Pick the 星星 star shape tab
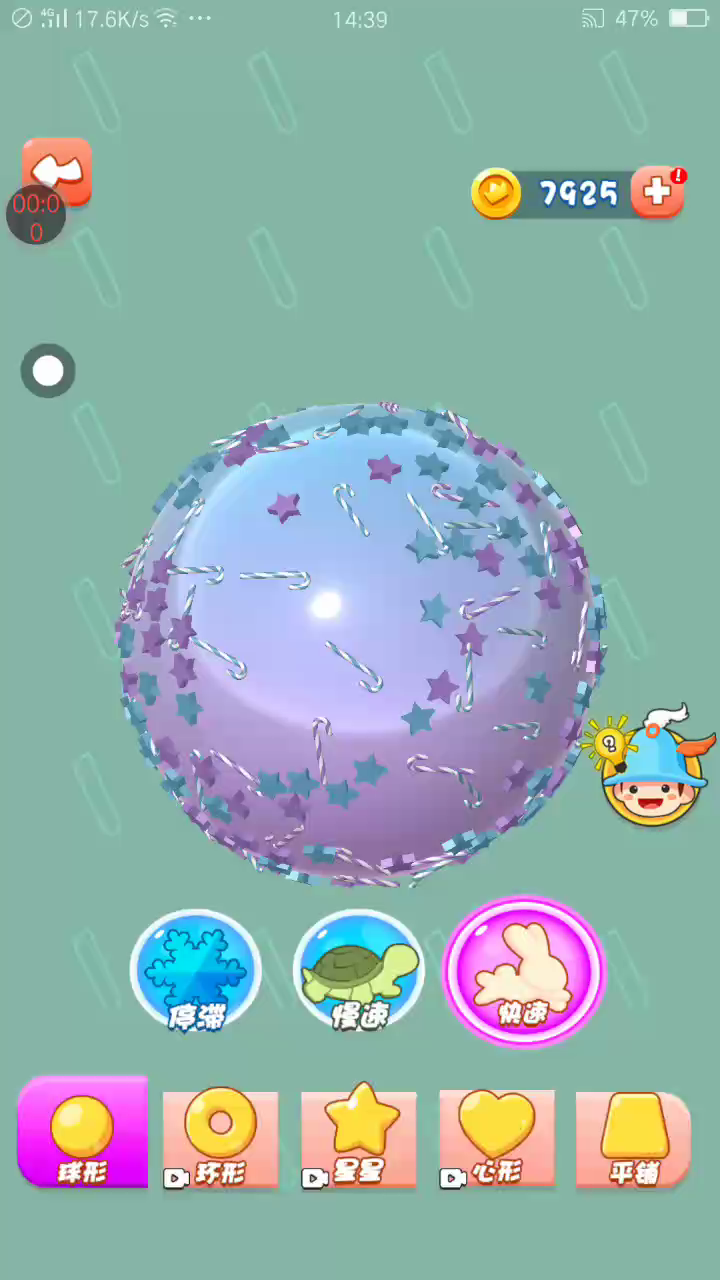The image size is (720, 1280). (x=359, y=1138)
